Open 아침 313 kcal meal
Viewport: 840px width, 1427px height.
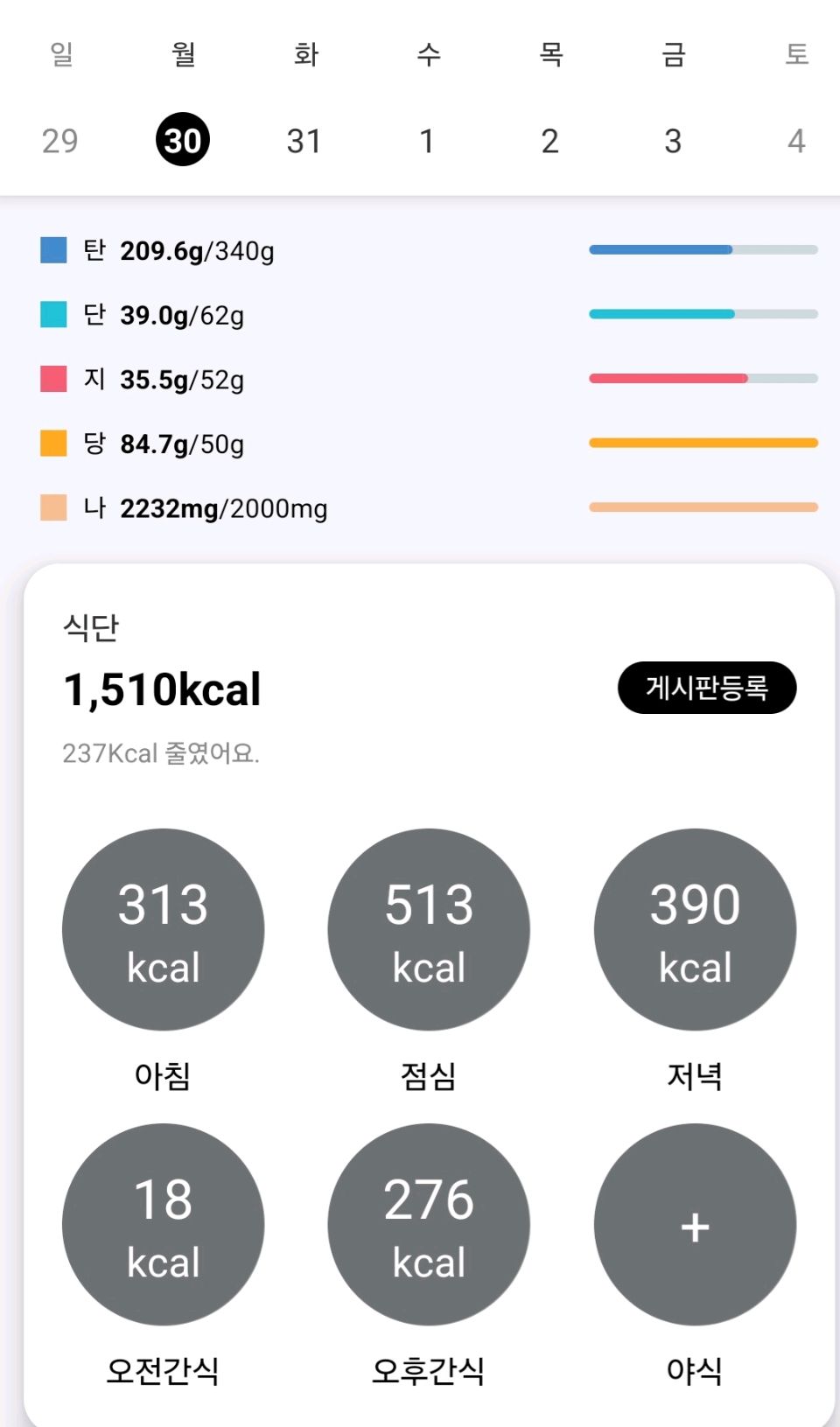click(163, 929)
